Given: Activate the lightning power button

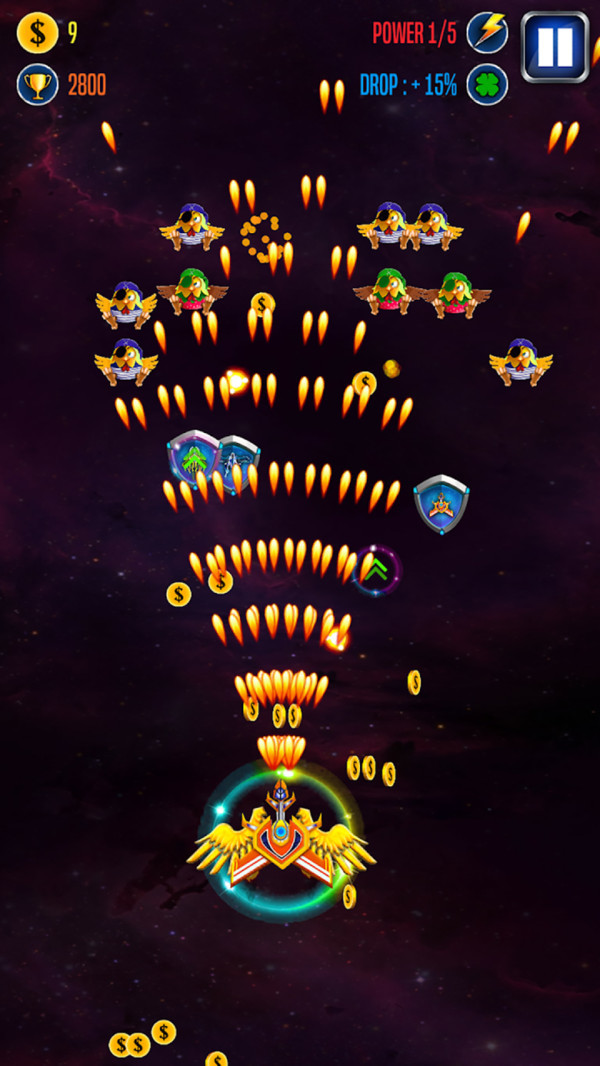Looking at the screenshot, I should point(487,33).
